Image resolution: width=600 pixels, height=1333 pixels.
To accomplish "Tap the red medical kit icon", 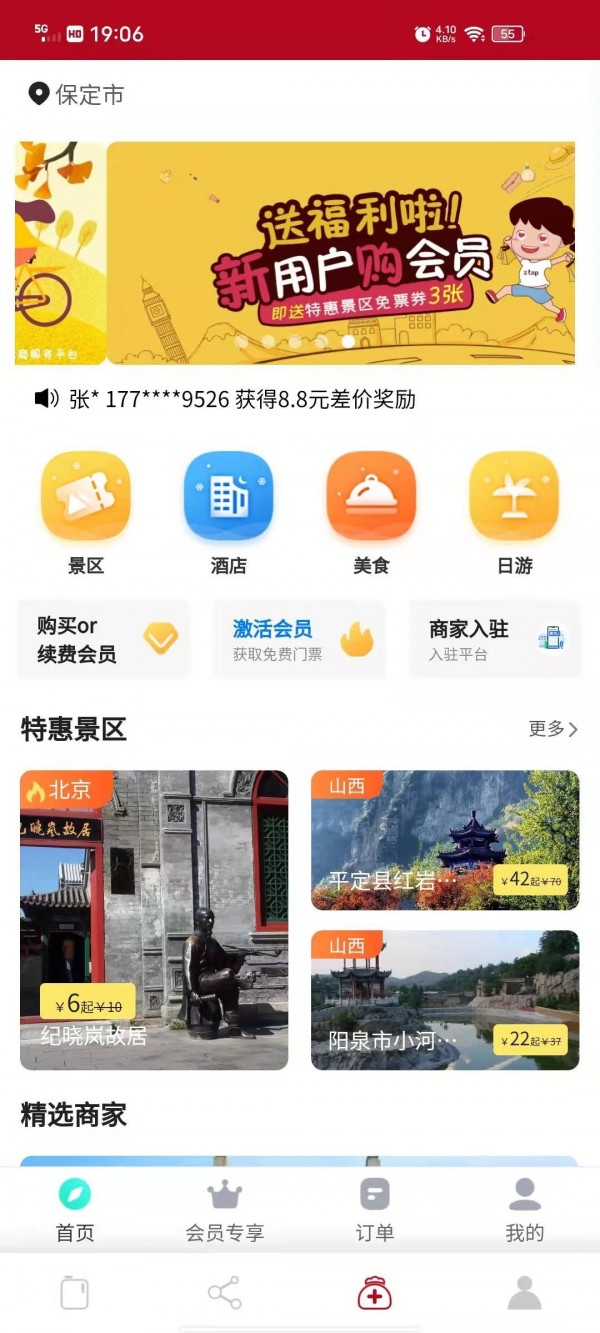I will [374, 1293].
